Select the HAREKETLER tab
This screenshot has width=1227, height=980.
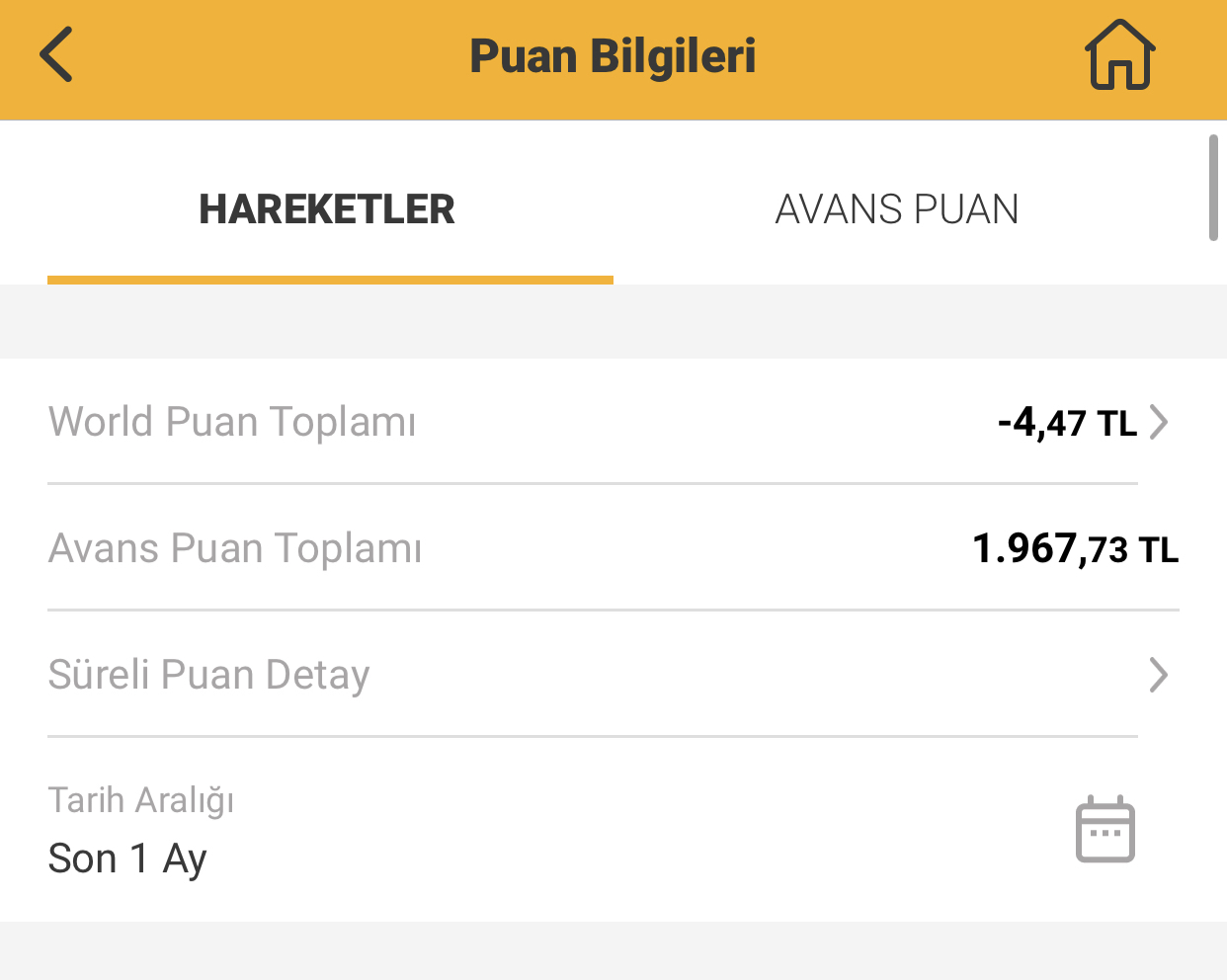[x=327, y=209]
